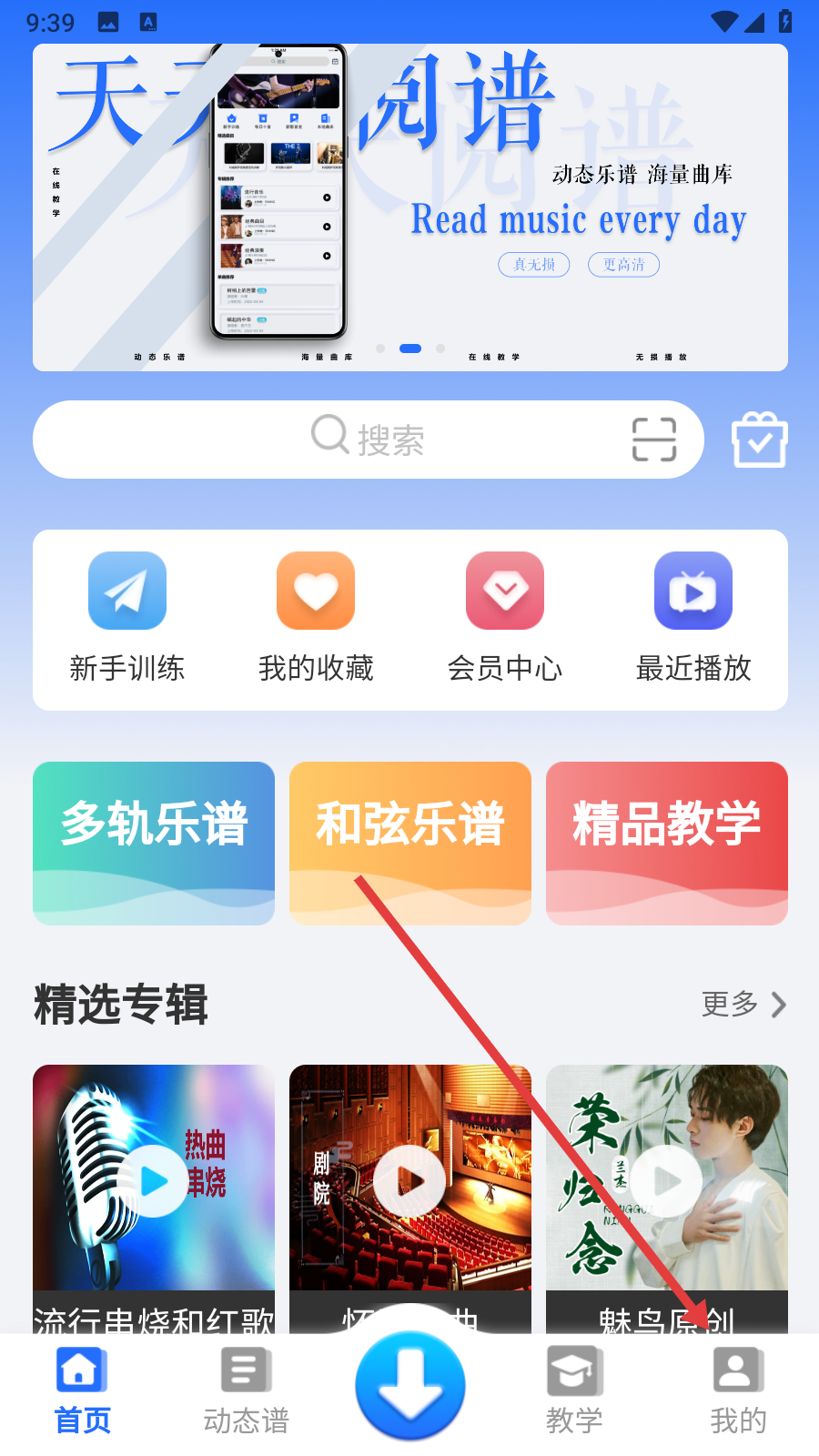
Task: Open the 魅鸟原创 album
Action: pyautogui.click(x=667, y=1181)
